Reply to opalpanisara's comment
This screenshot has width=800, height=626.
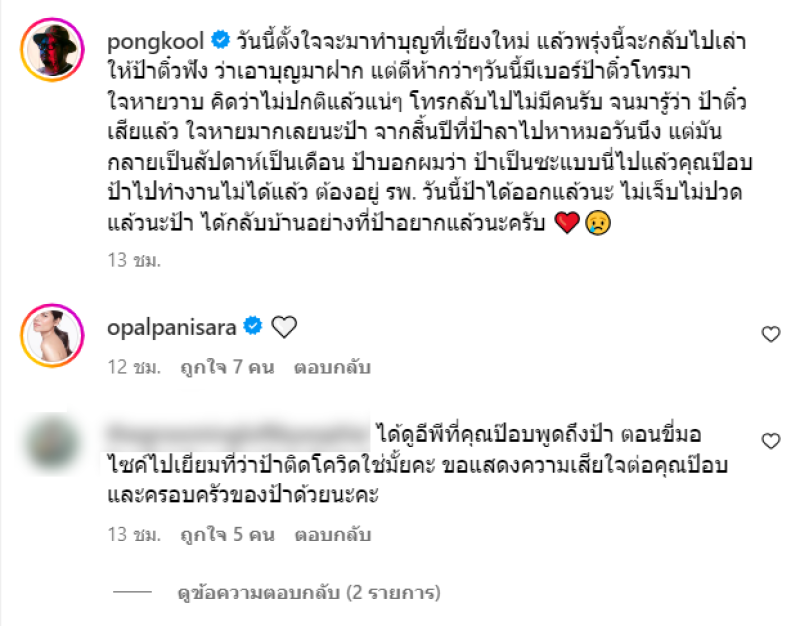[332, 367]
